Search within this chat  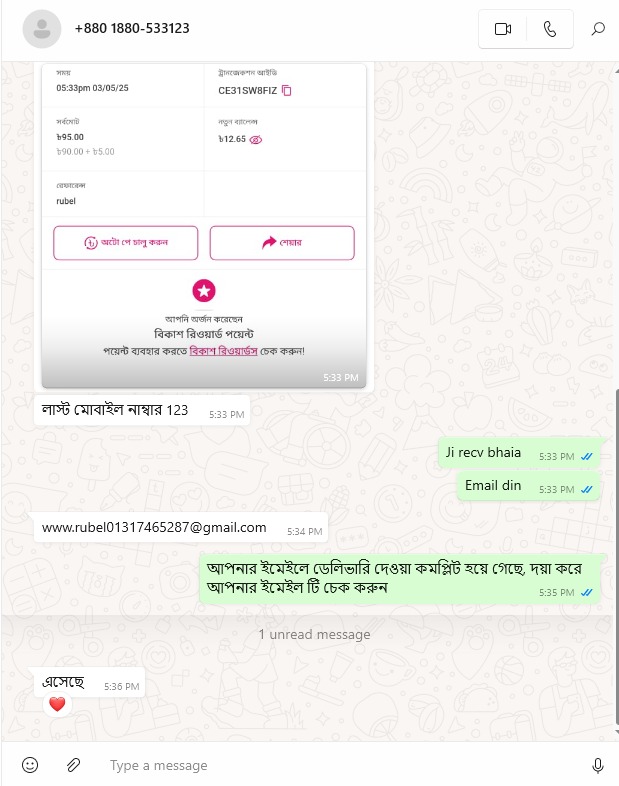click(x=598, y=29)
